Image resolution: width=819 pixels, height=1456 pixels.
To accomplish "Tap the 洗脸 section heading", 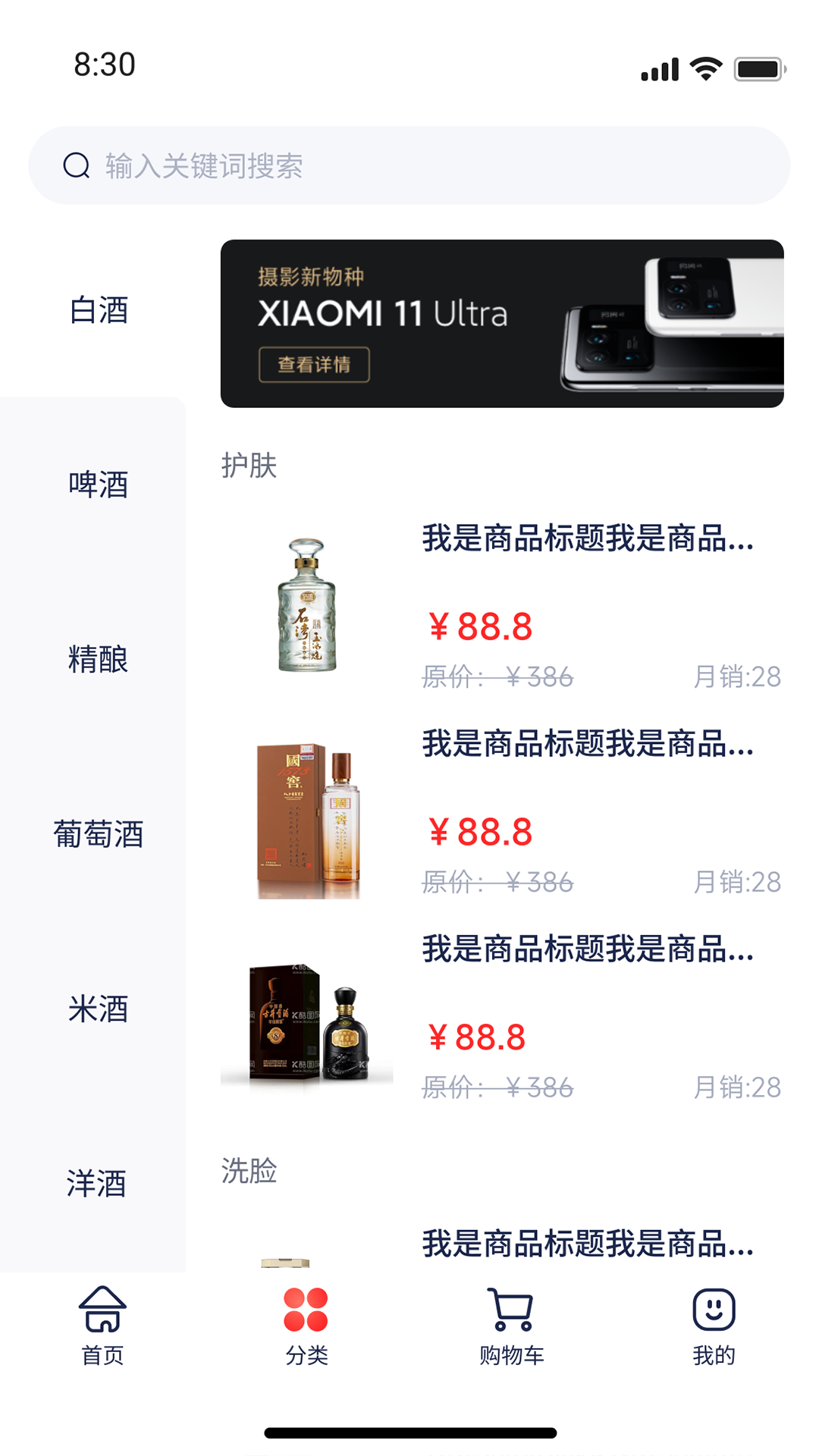I will [247, 1171].
